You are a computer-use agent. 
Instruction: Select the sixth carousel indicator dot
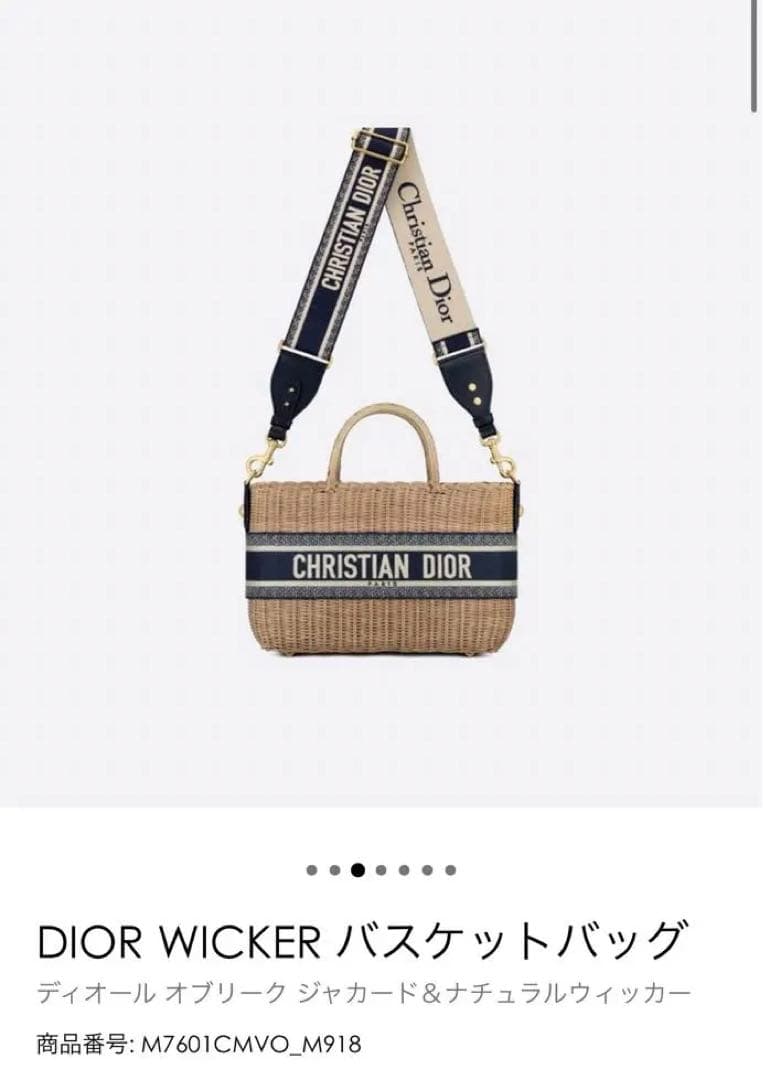pyautogui.click(x=426, y=868)
